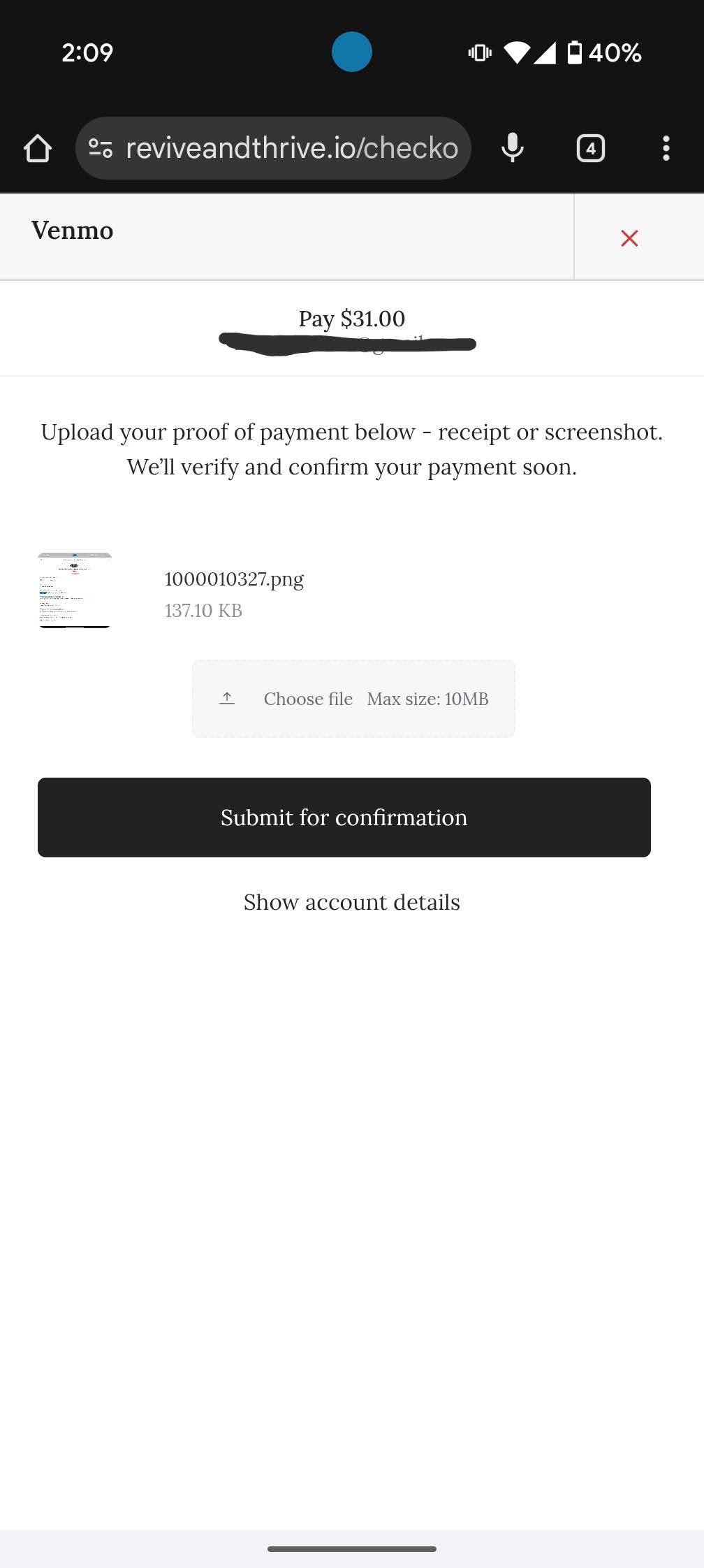Viewport: 704px width, 1568px height.
Task: Start voice search with microphone
Action: pos(513,148)
